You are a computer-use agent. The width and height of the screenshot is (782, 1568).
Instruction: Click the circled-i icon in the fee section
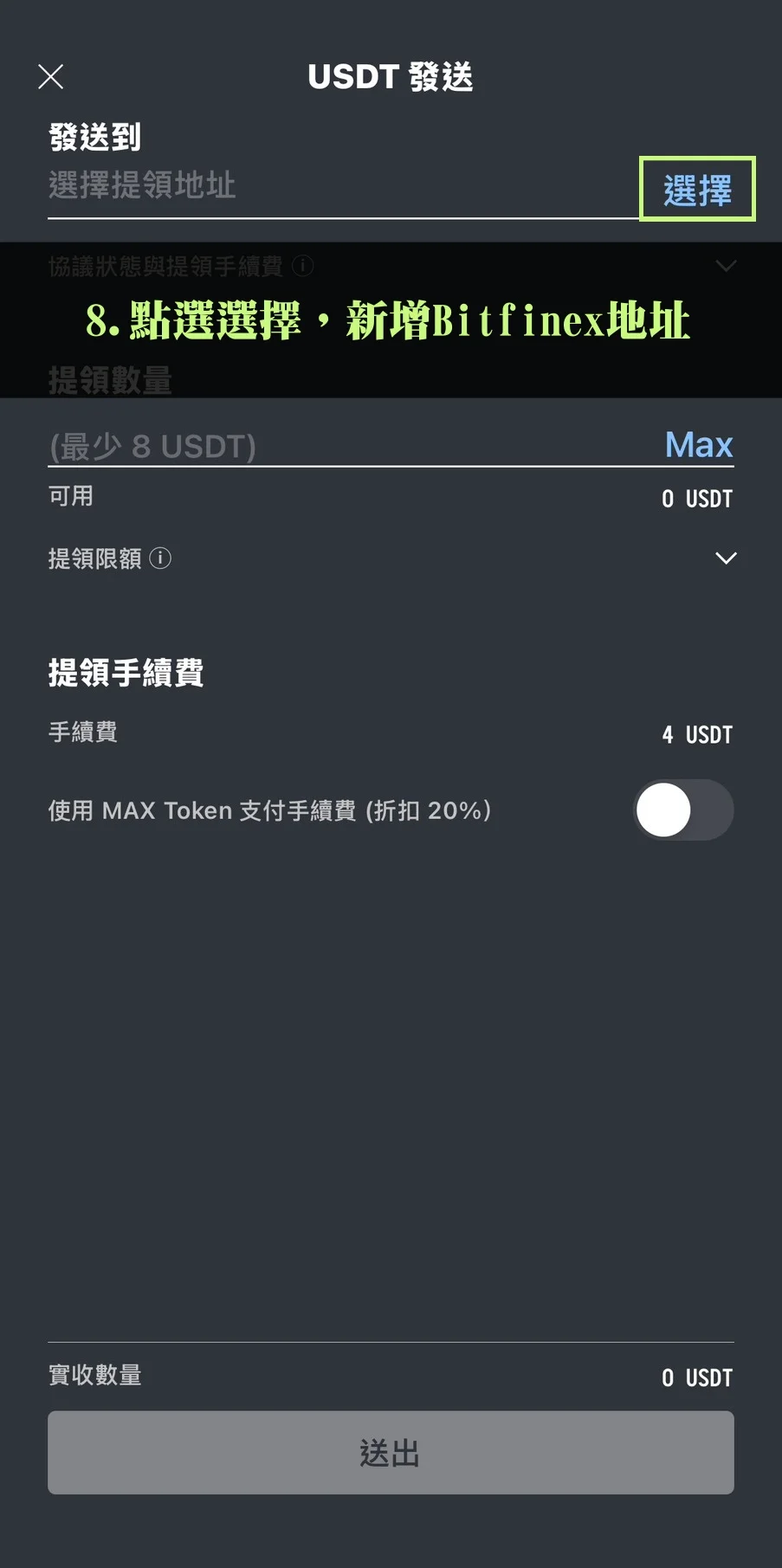point(302,267)
